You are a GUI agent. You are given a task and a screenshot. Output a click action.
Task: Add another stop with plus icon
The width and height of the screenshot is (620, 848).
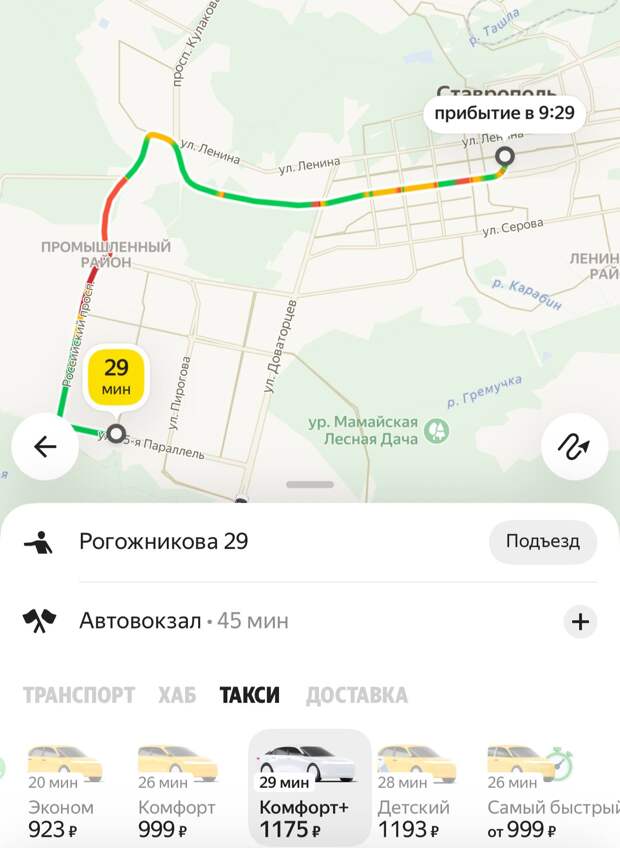[x=580, y=621]
